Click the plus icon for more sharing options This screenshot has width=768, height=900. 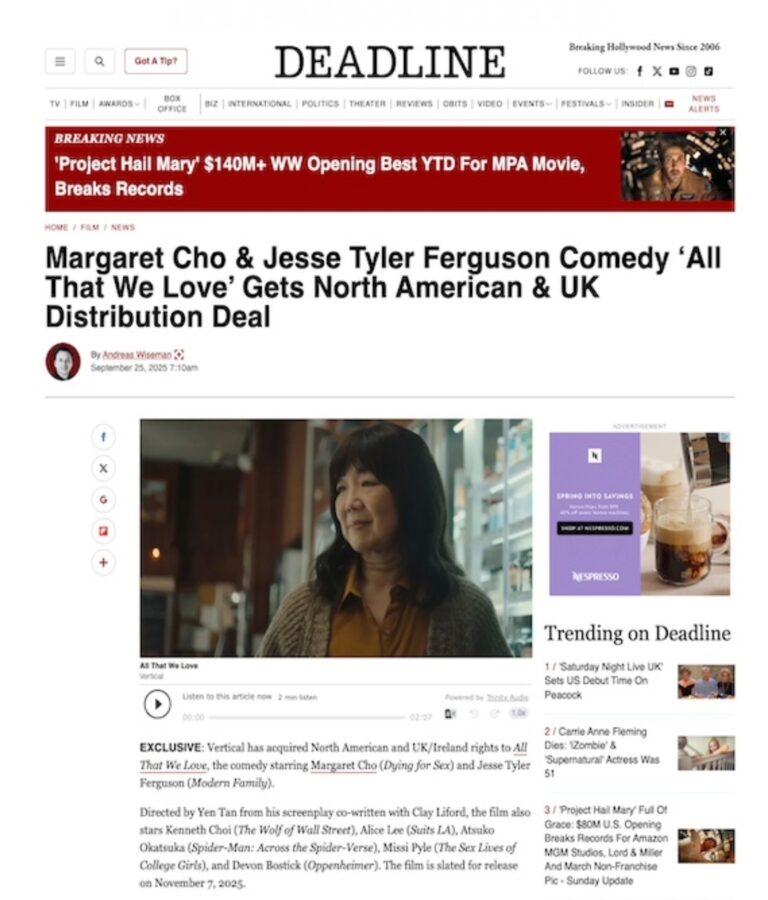103,562
